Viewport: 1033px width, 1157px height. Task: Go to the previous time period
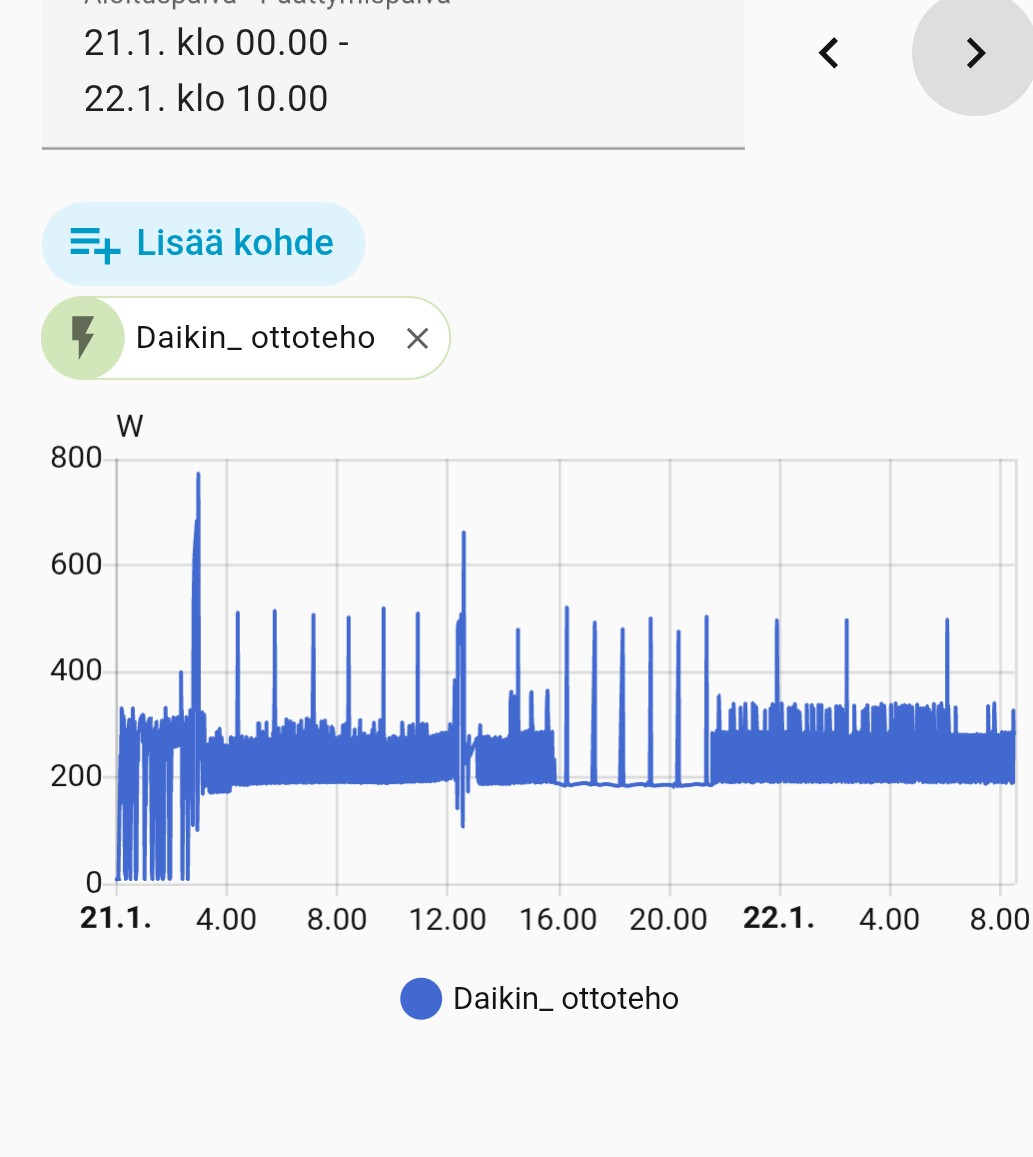[x=828, y=53]
